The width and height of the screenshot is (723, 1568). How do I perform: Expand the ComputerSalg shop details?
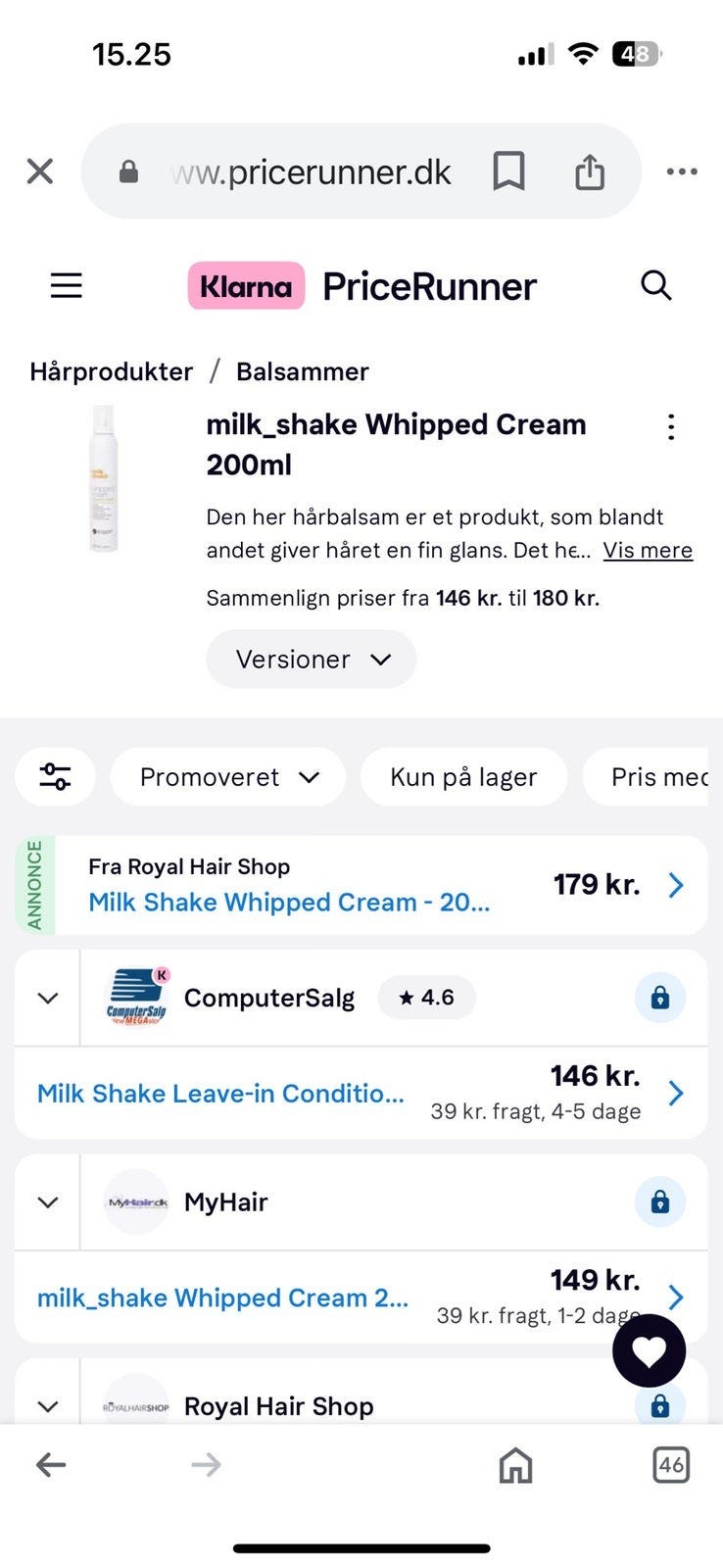pos(48,998)
